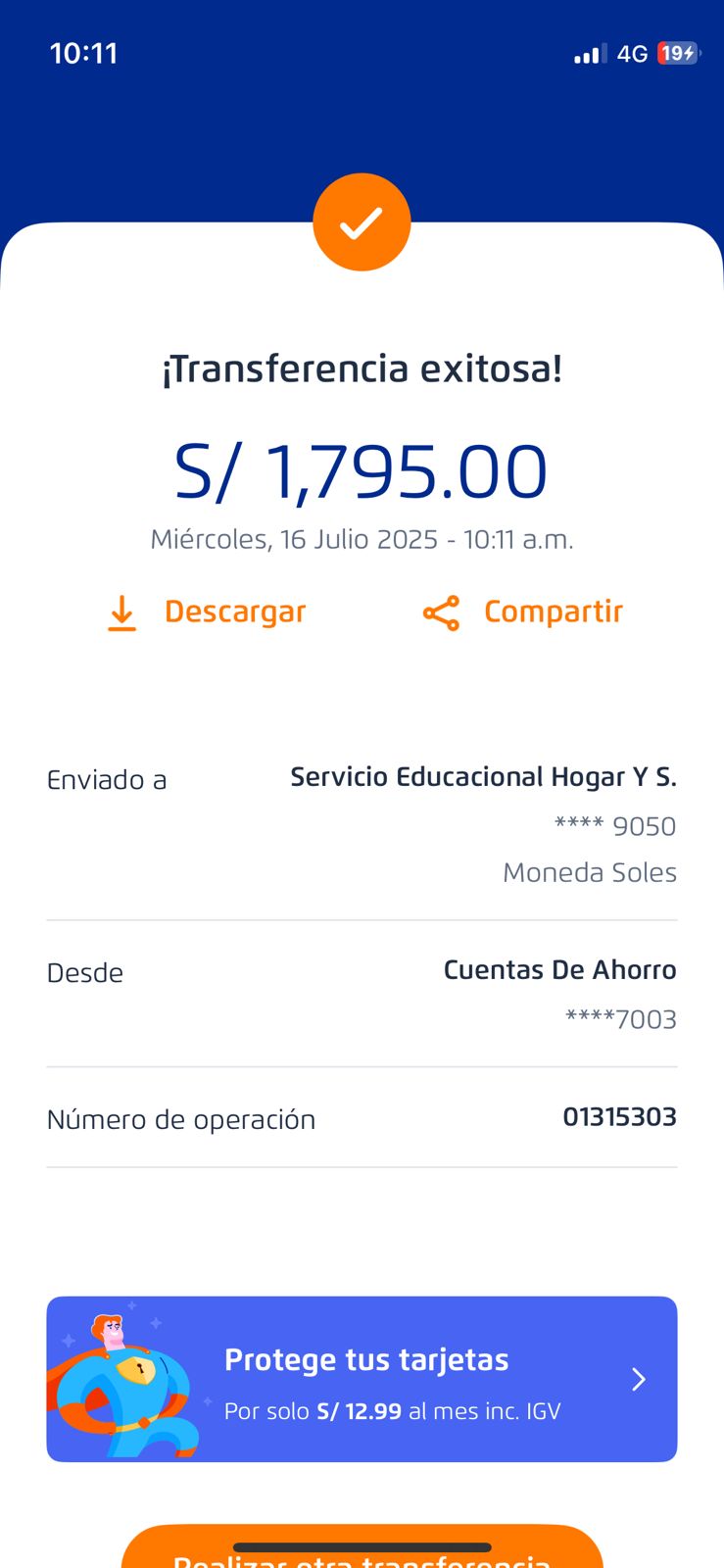Tap Realizar otra transferencia button
Image resolution: width=724 pixels, height=1568 pixels.
pyautogui.click(x=362, y=1552)
